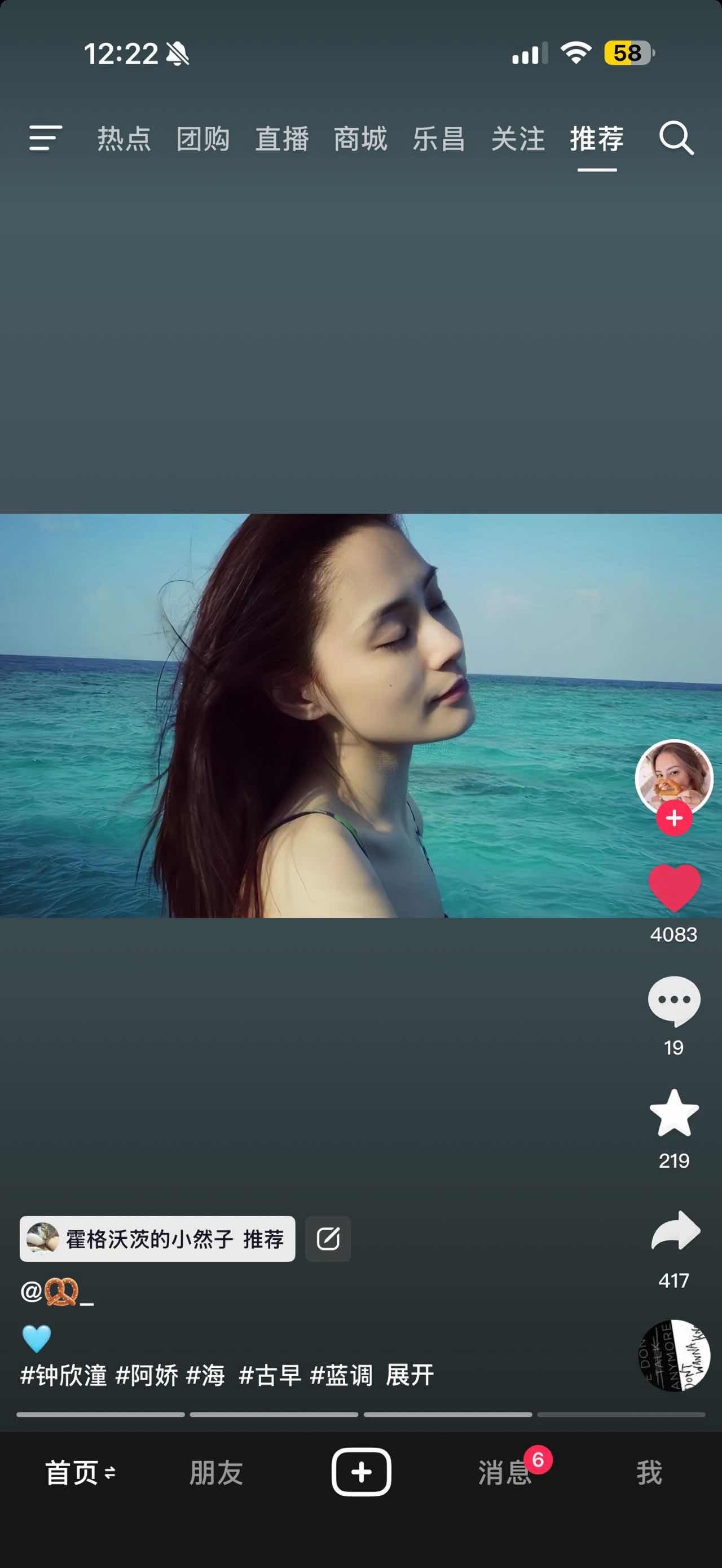Open the 朋友 tab
Screen dimensions: 722x1568
click(216, 1473)
